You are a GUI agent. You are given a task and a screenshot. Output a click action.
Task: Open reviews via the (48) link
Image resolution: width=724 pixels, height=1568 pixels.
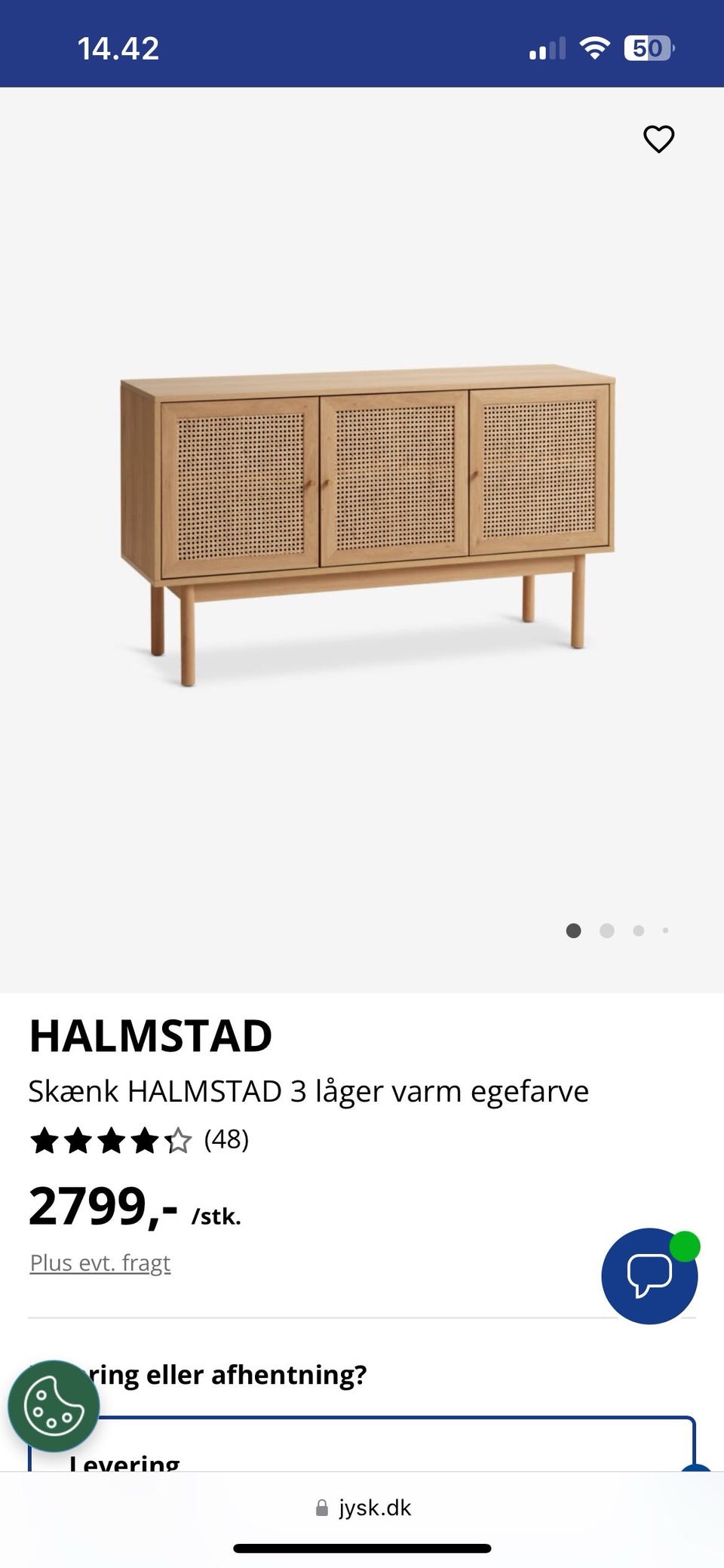(226, 1142)
